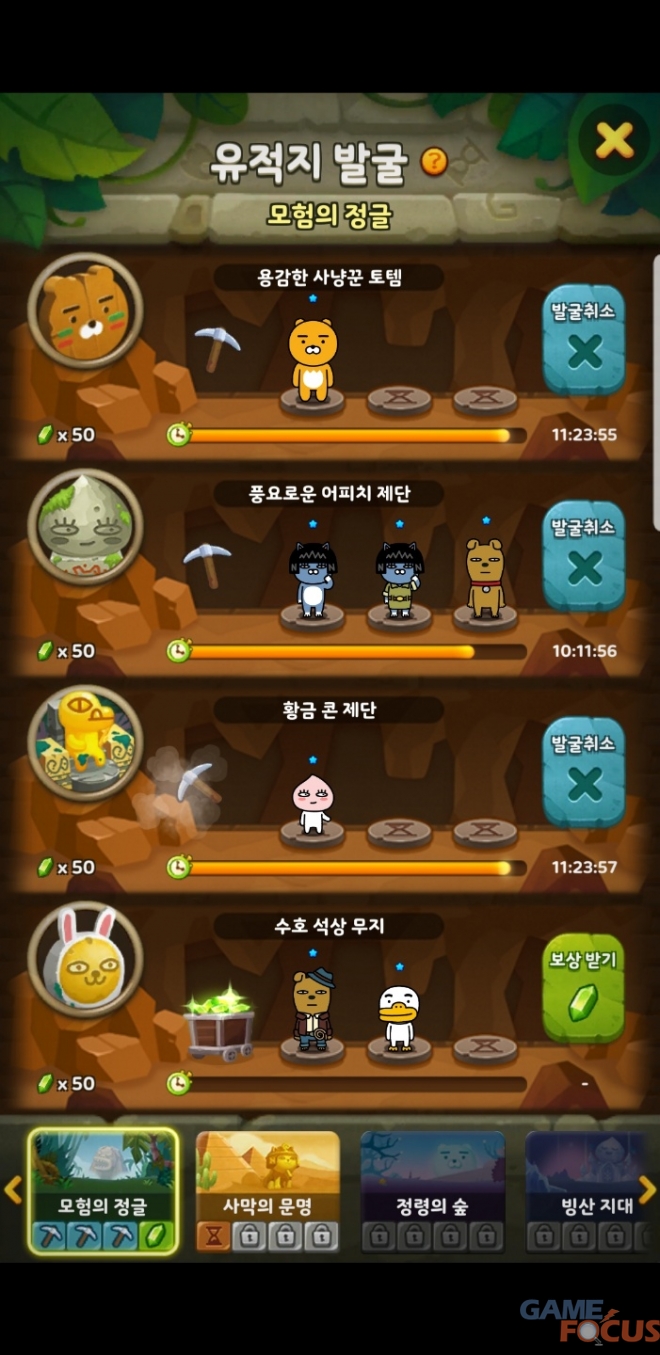Tap empty character slot in 수호 석상 무지
The height and width of the screenshot is (1355, 660).
[485, 1048]
